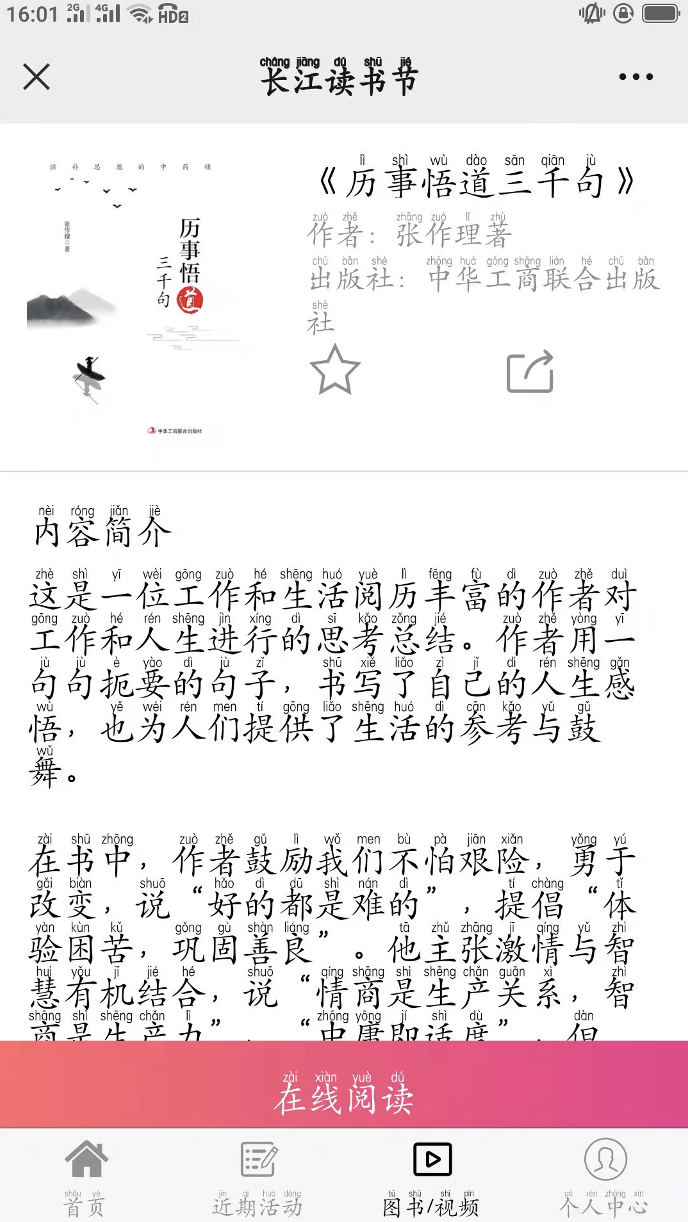Share this book via the share icon

(x=530, y=371)
